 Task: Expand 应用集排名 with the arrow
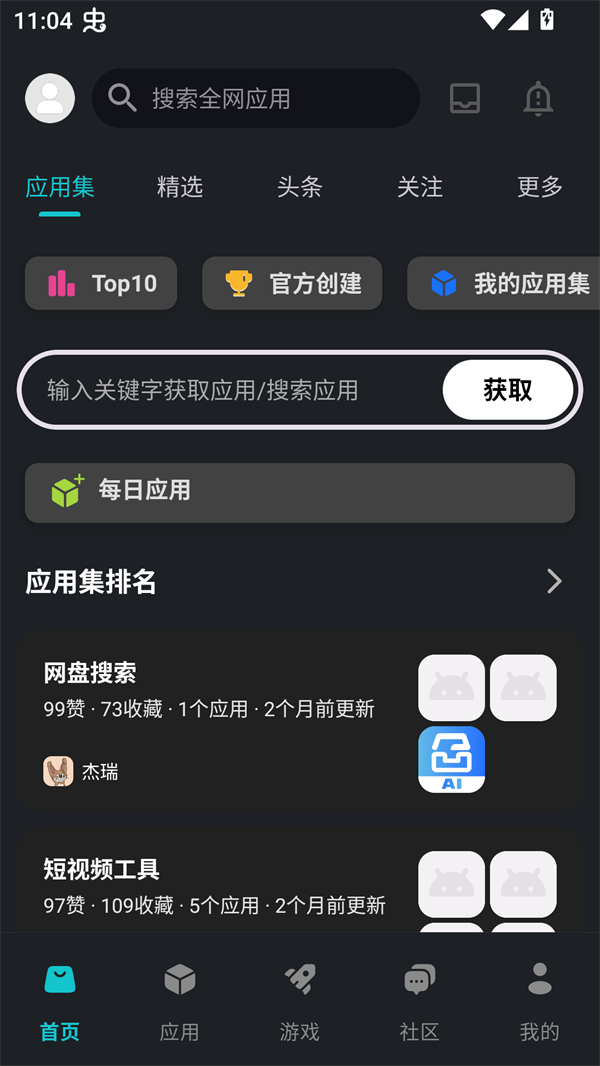pos(554,581)
